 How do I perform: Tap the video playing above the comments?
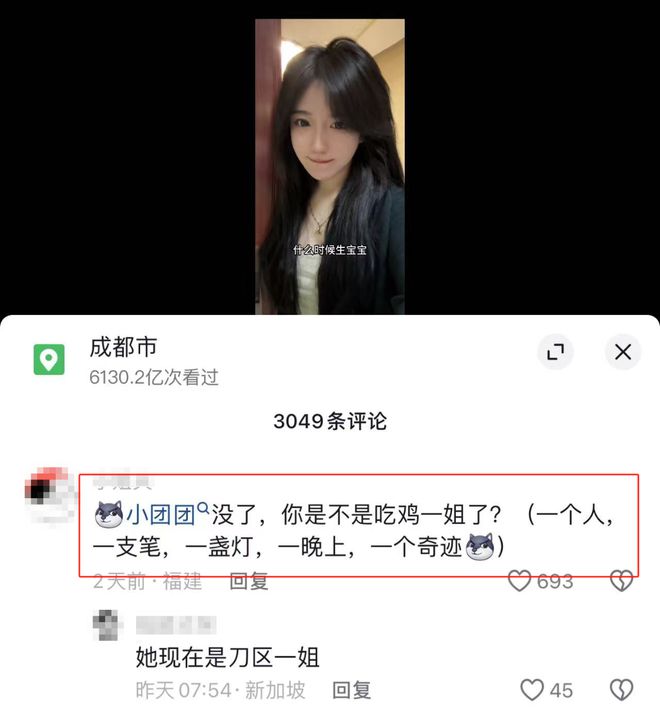pyautogui.click(x=330, y=165)
